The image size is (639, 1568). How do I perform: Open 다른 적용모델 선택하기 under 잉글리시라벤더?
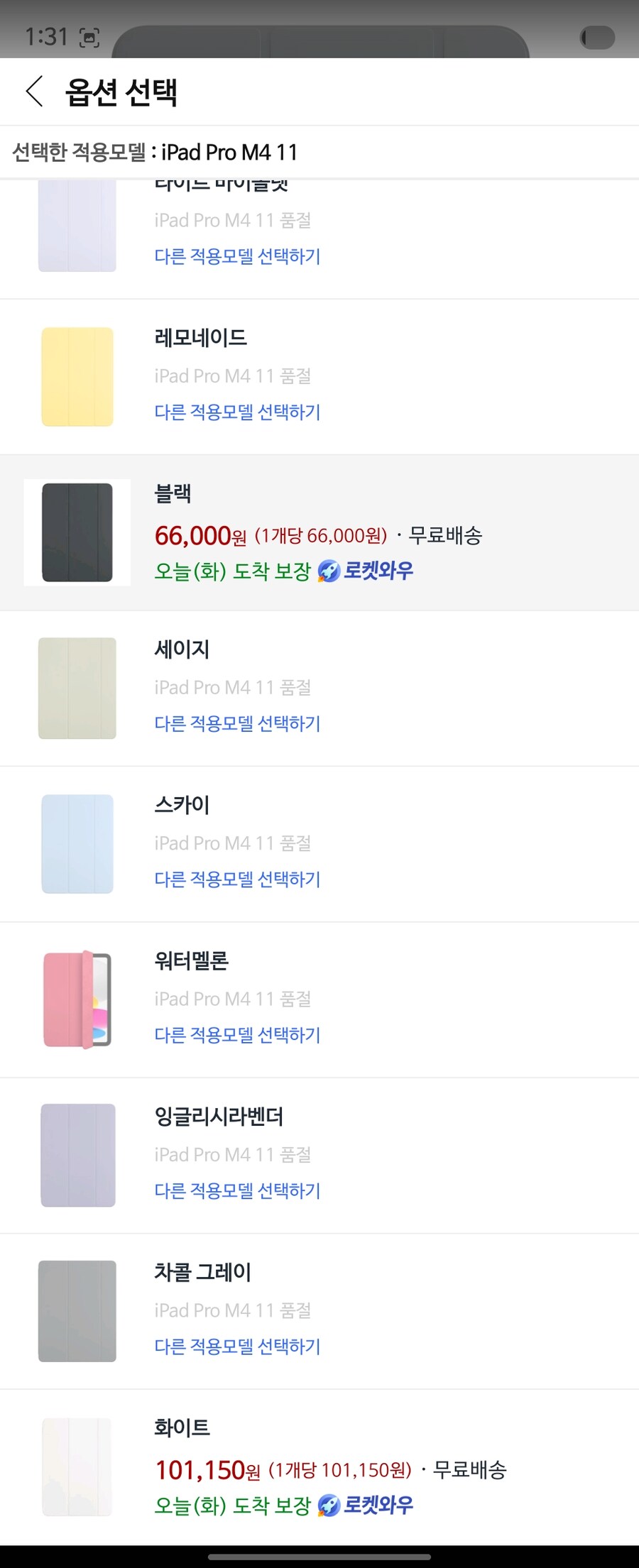point(237,1190)
